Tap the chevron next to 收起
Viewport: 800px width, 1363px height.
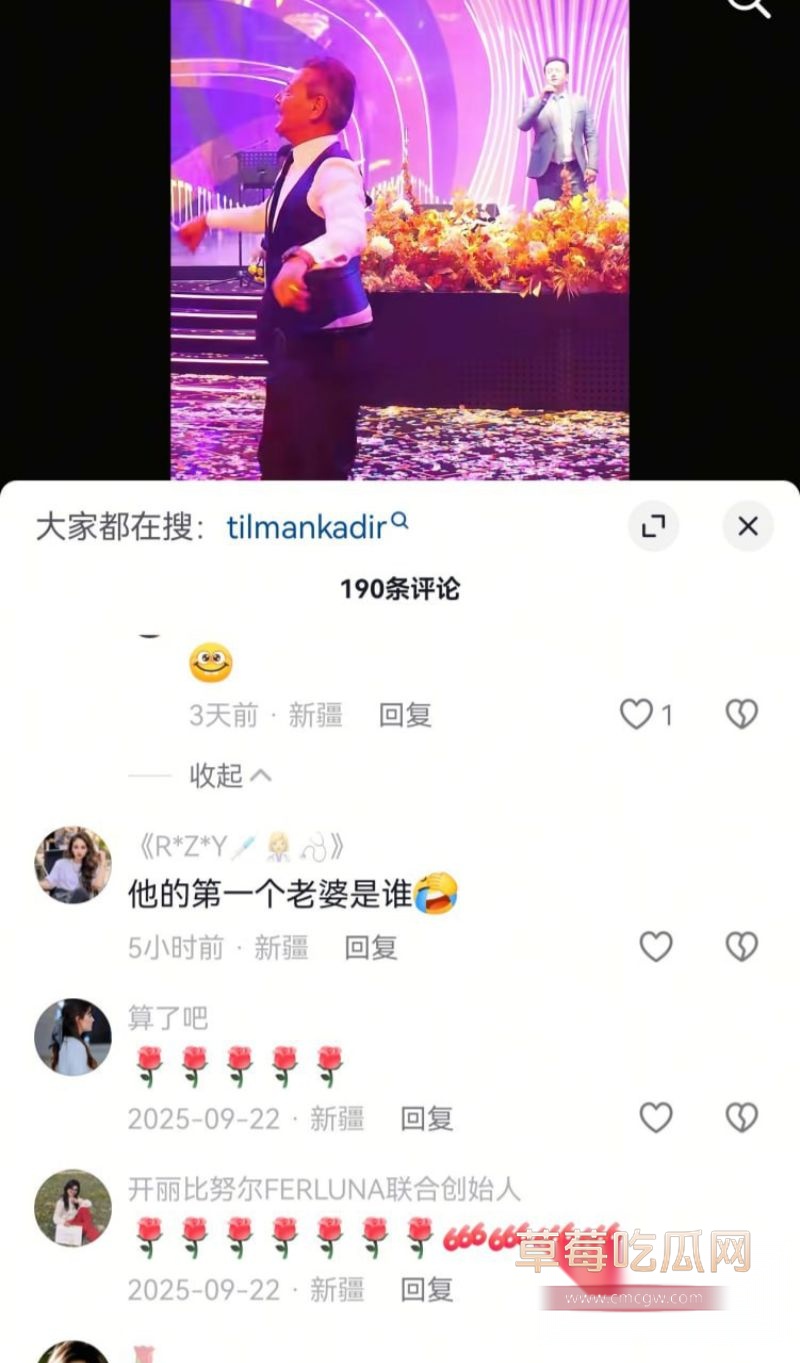coord(258,773)
